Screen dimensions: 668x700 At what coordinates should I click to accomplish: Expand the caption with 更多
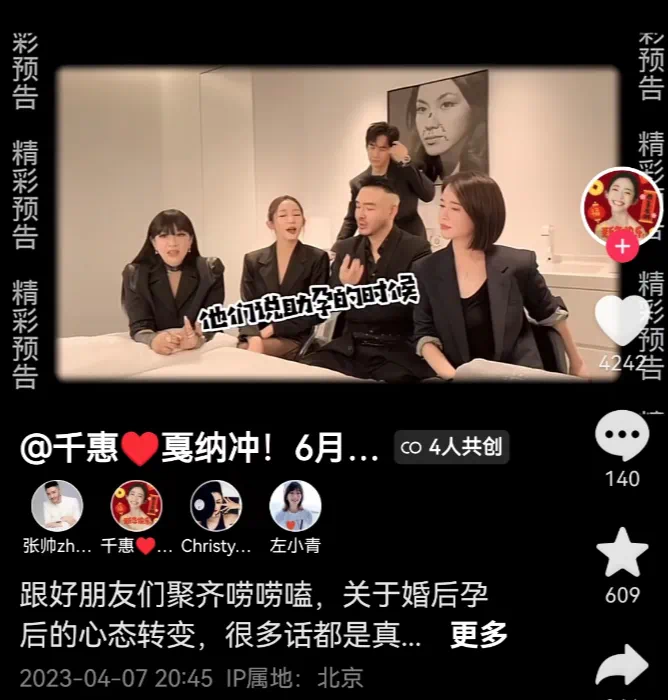coord(478,634)
